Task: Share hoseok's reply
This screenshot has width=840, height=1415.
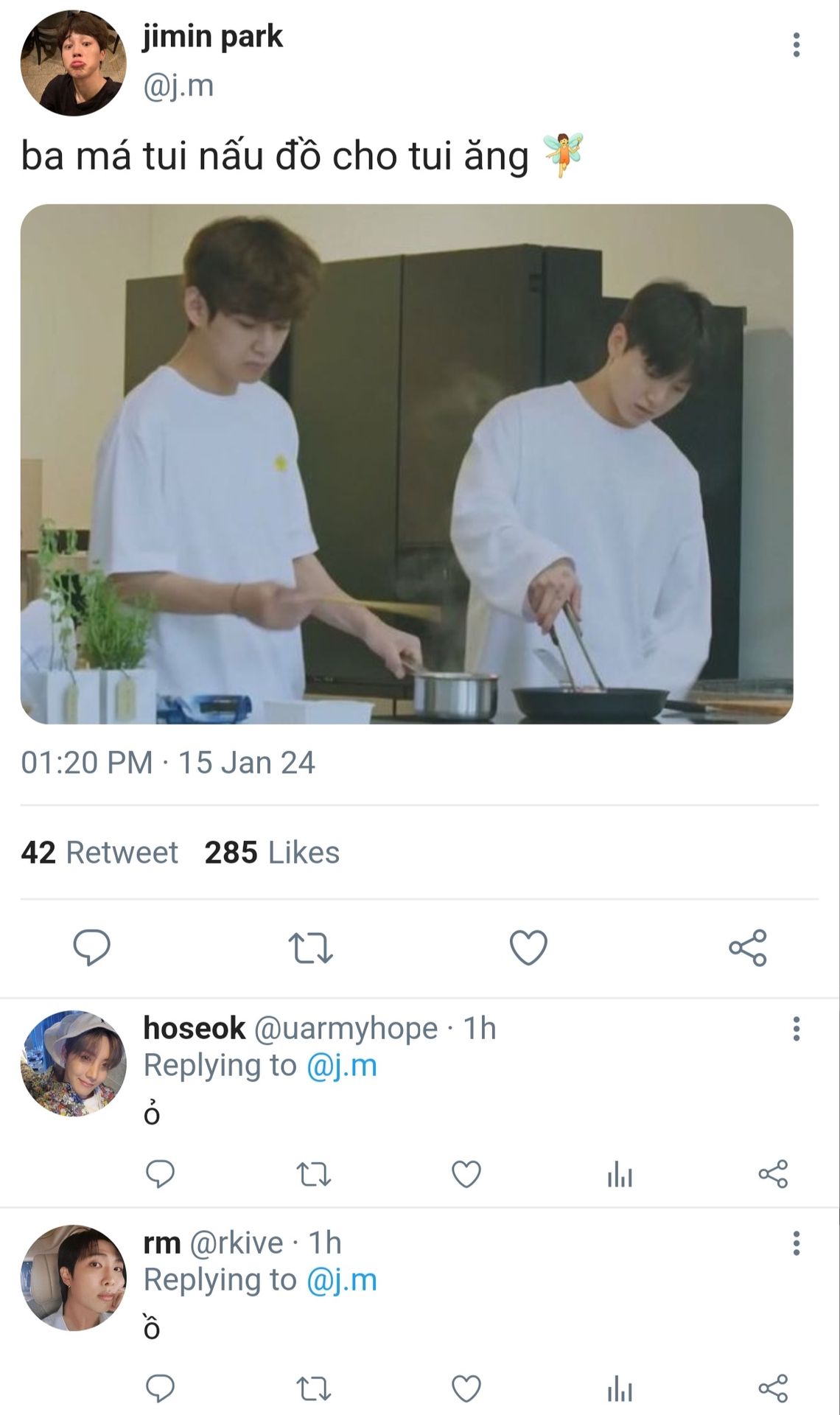Action: click(x=773, y=1173)
